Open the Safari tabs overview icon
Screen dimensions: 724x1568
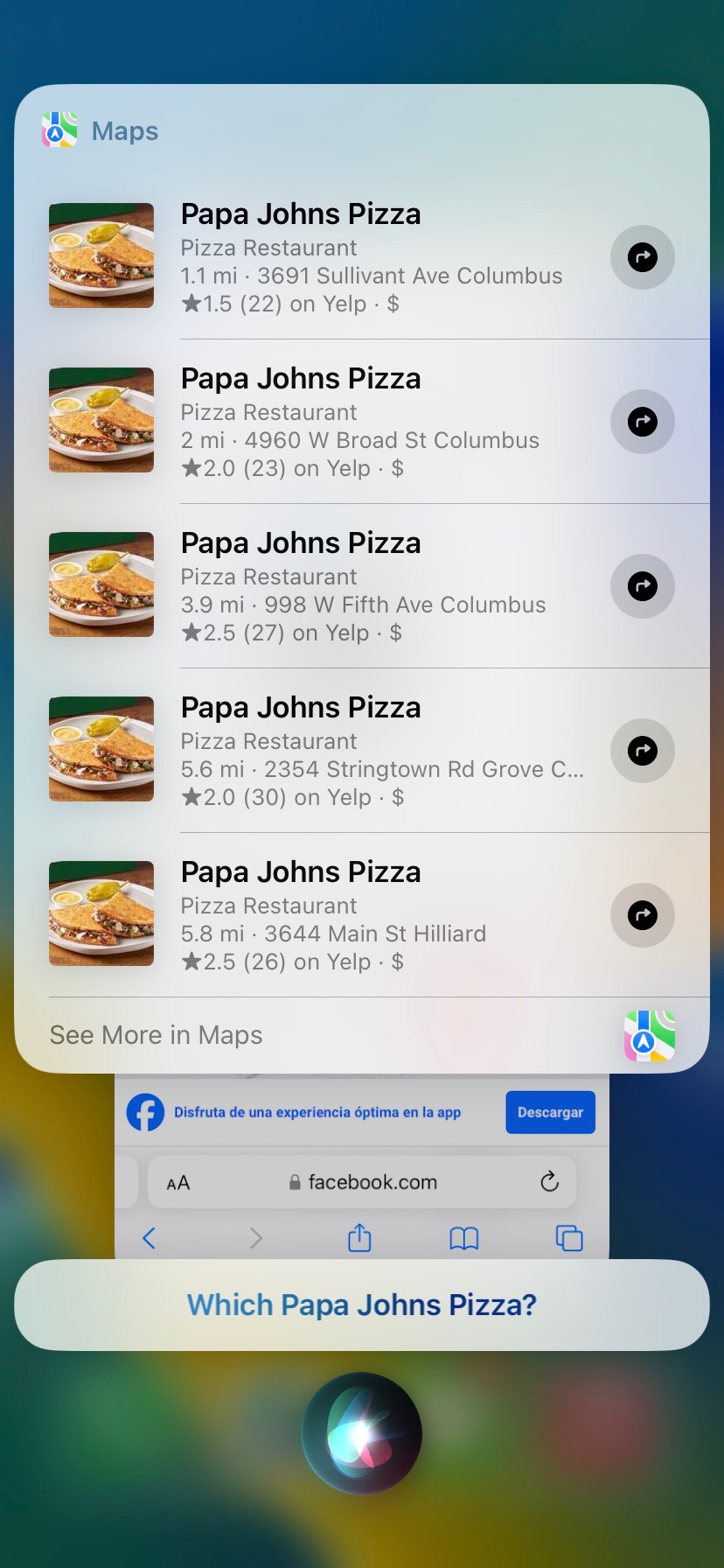(x=567, y=1237)
